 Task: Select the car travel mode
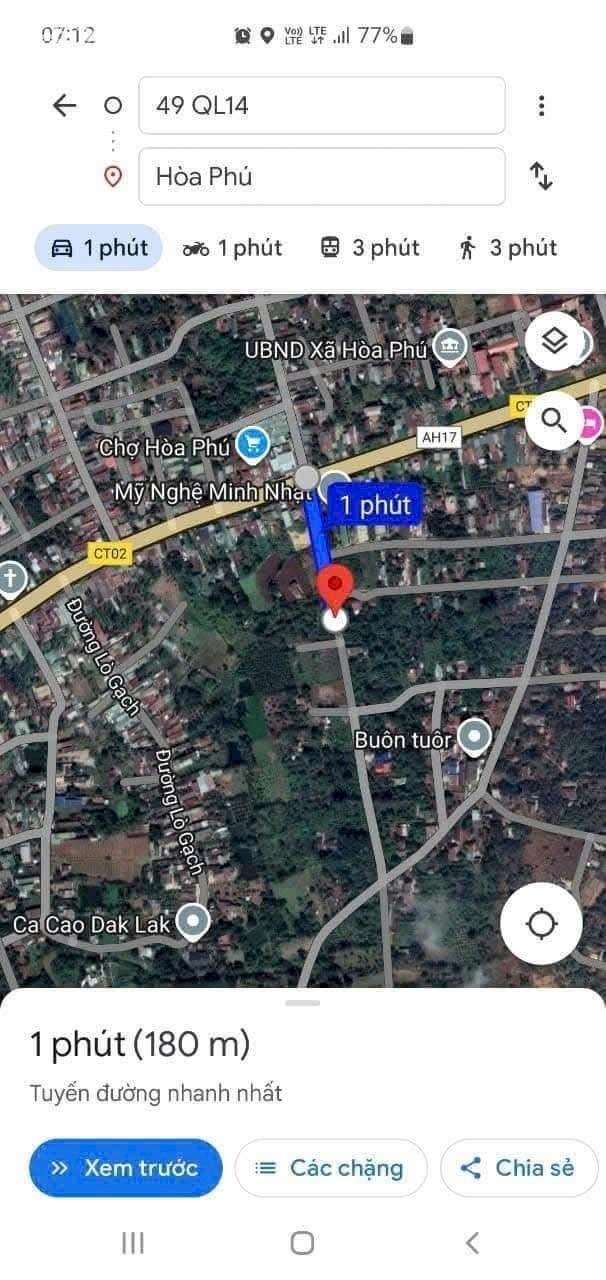(x=99, y=248)
